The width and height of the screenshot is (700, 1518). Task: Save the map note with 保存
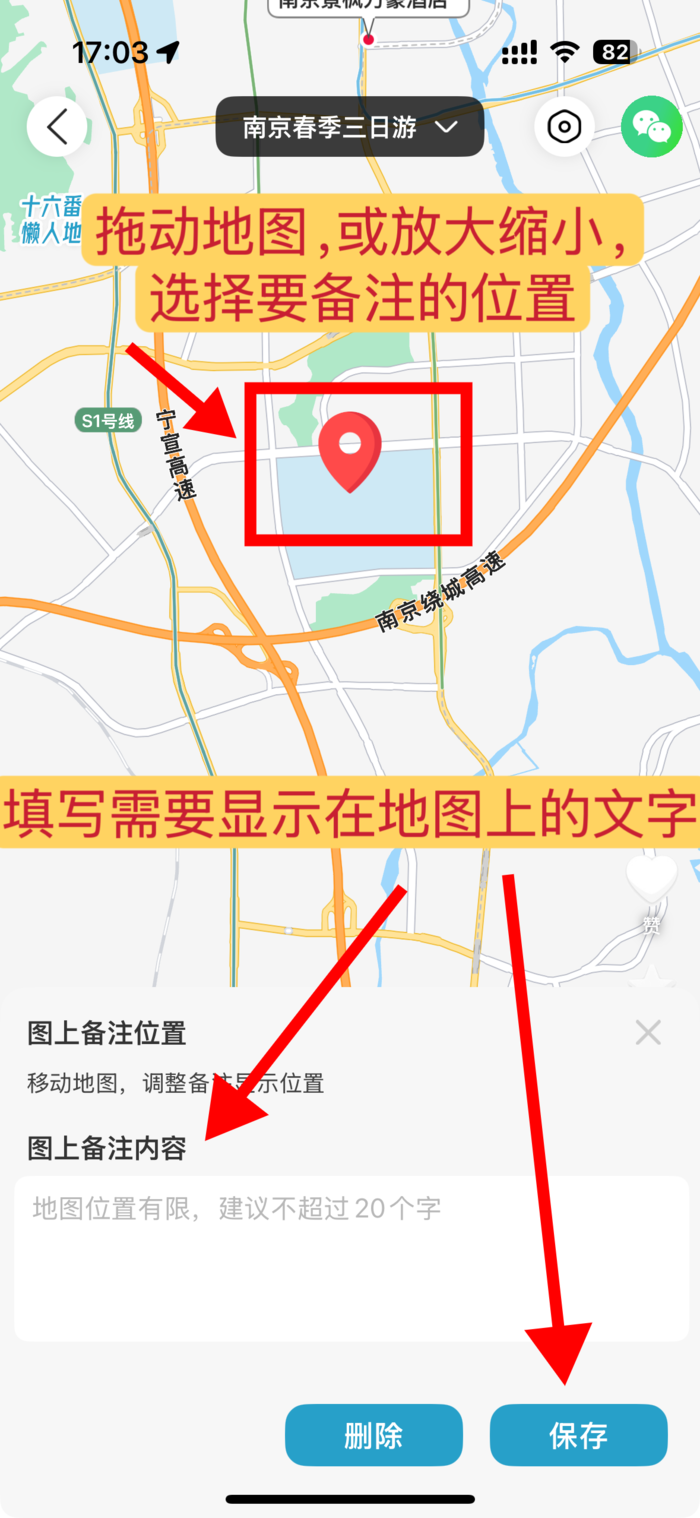point(578,1435)
